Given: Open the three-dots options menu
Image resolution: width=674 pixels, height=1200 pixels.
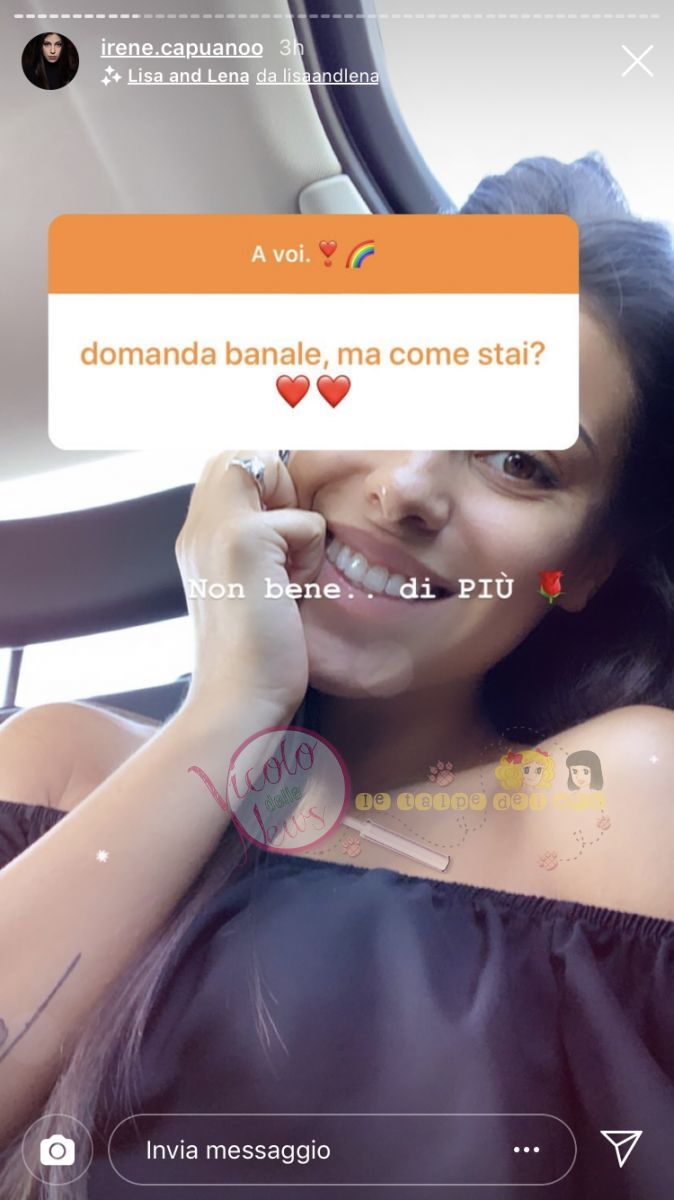Looking at the screenshot, I should (x=527, y=1150).
